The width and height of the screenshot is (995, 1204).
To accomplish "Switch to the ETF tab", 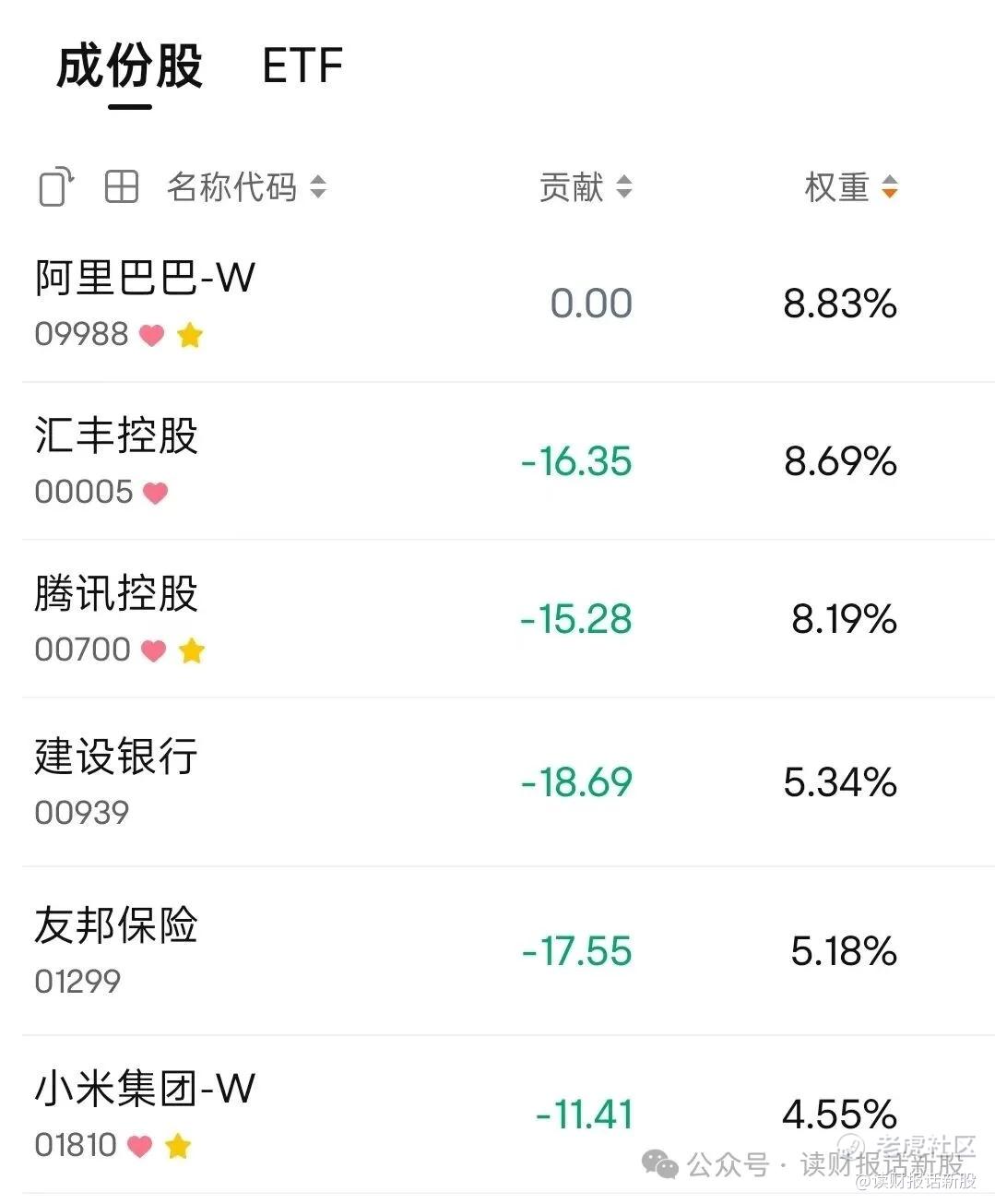I will pyautogui.click(x=302, y=66).
